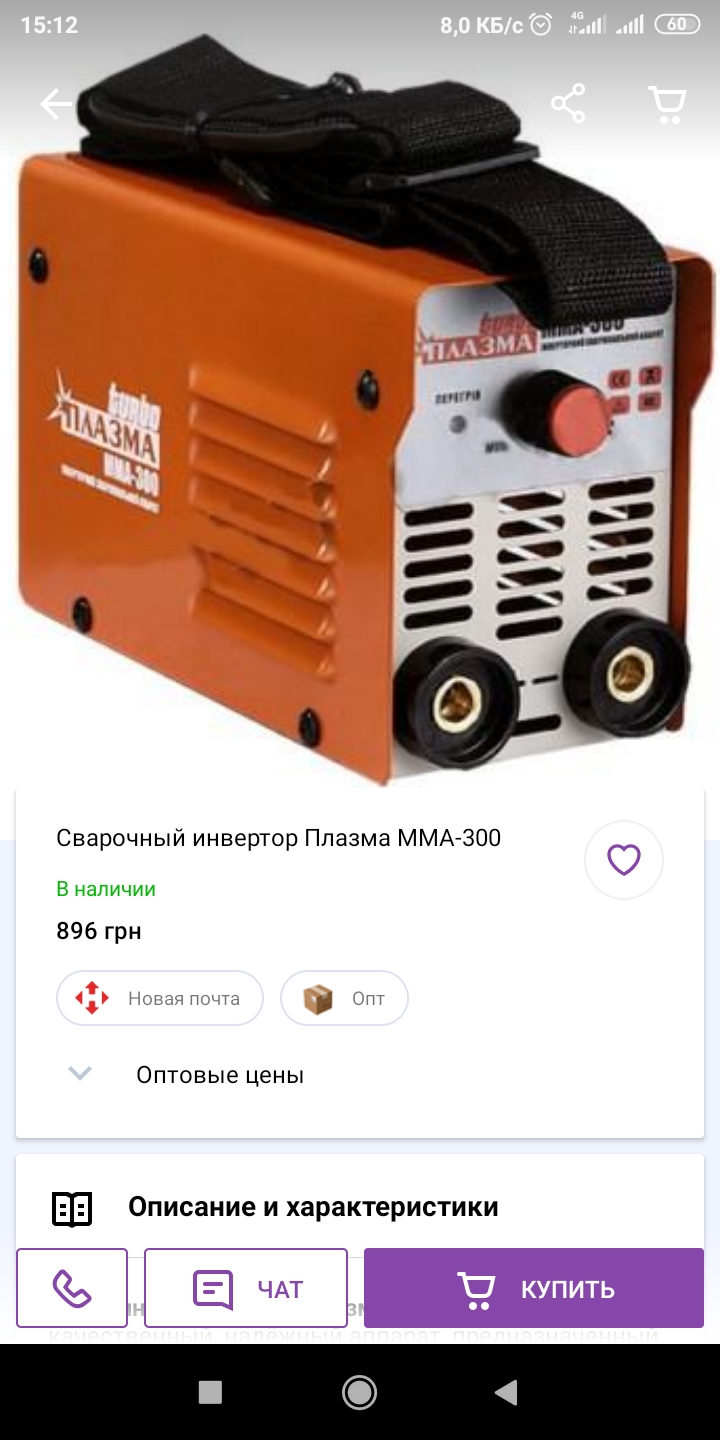This screenshot has height=1440, width=720.
Task: Tap the КУПИТЬ button
Action: tap(534, 1289)
